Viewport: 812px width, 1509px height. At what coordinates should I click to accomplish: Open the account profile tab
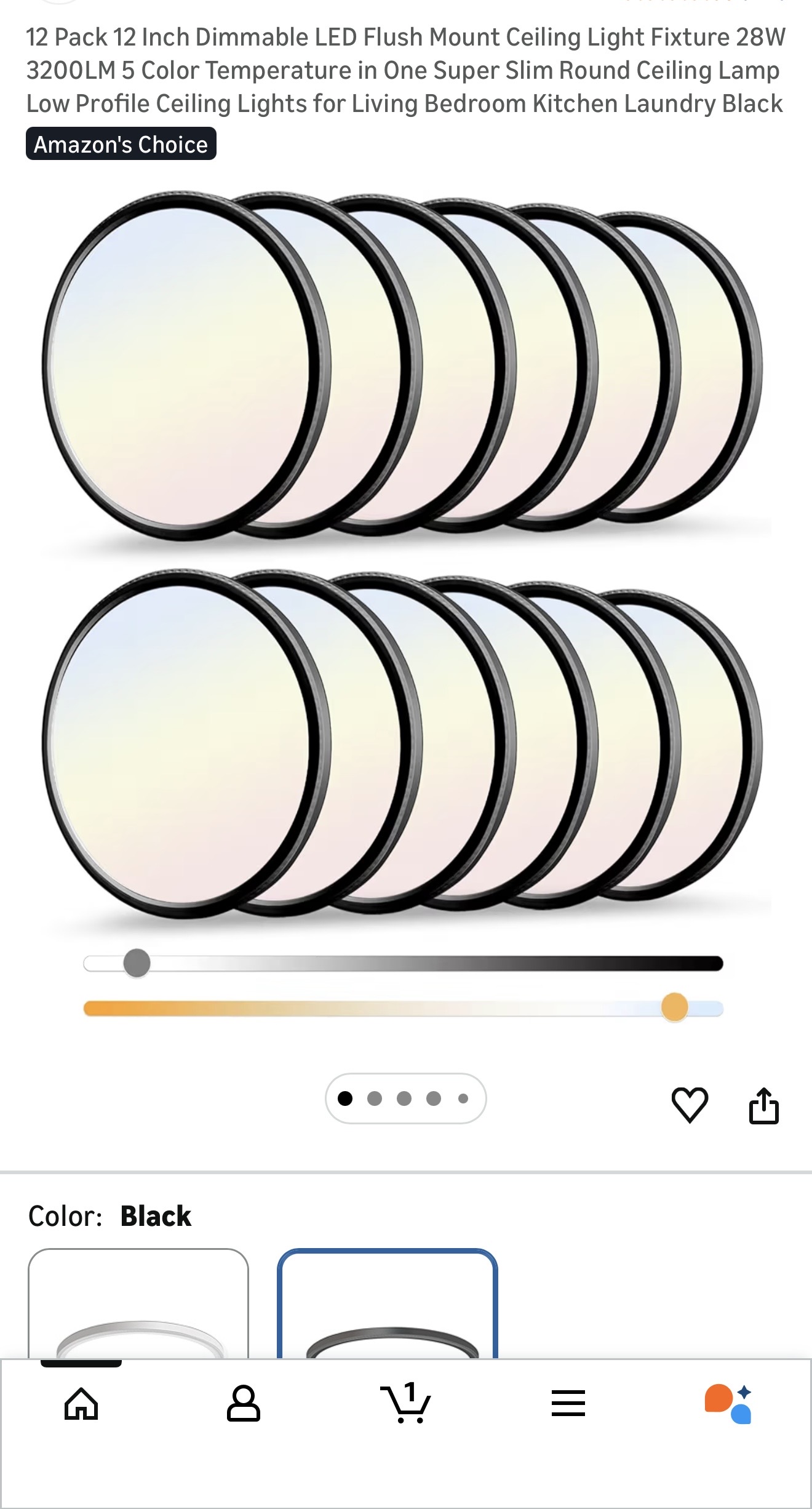tap(244, 1404)
